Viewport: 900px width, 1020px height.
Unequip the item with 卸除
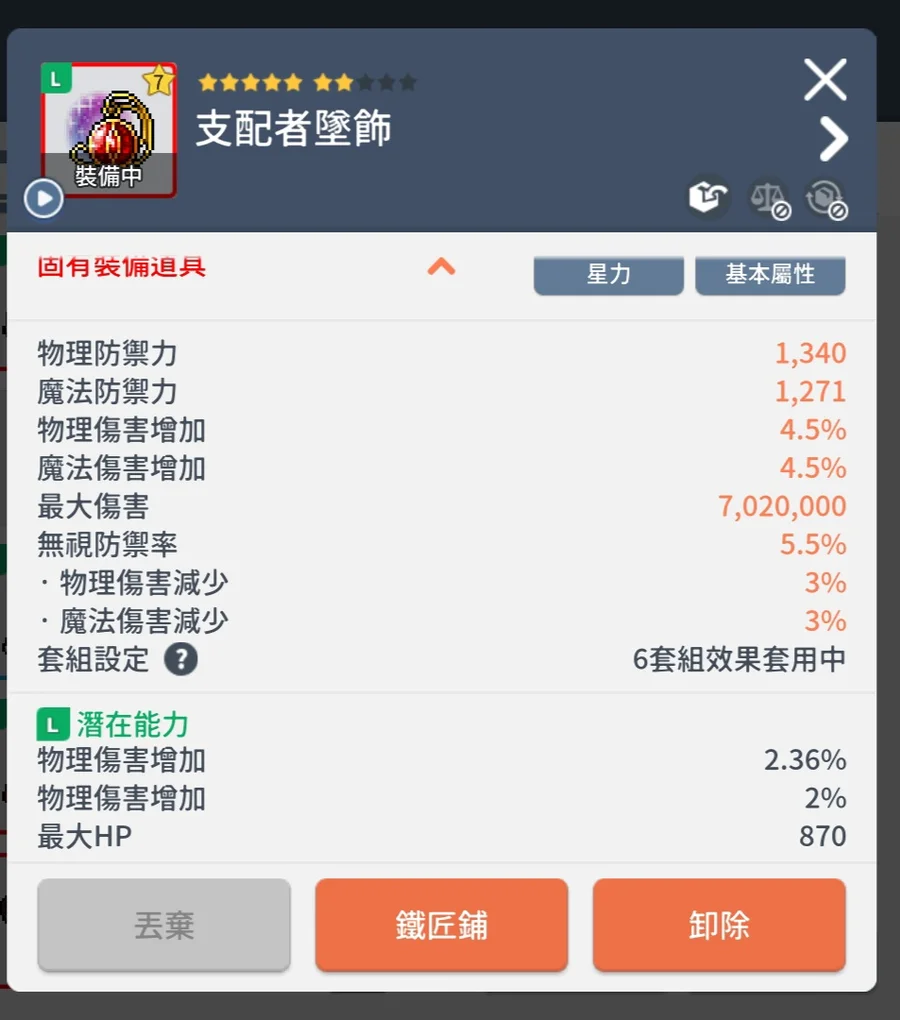pos(718,925)
